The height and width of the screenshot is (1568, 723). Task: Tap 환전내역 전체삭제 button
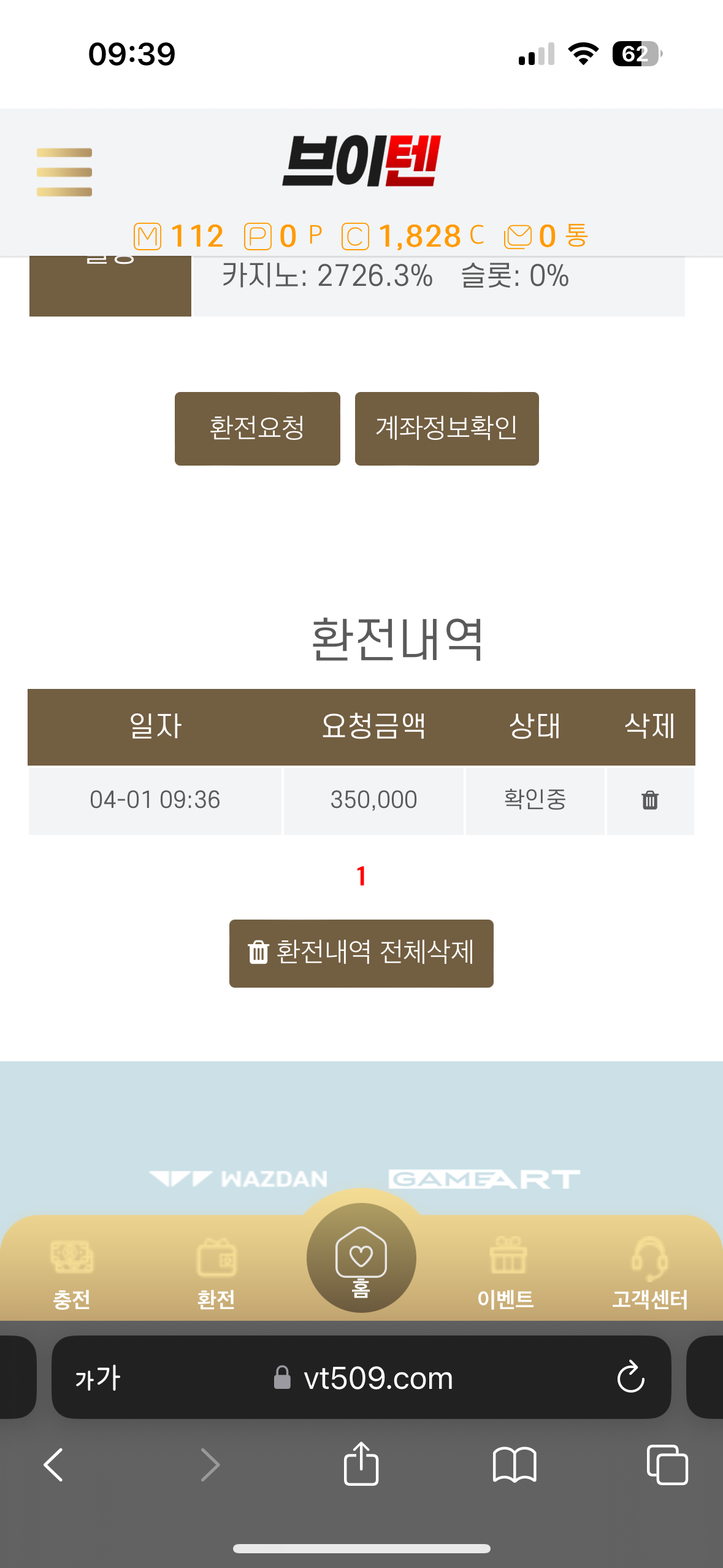(361, 953)
